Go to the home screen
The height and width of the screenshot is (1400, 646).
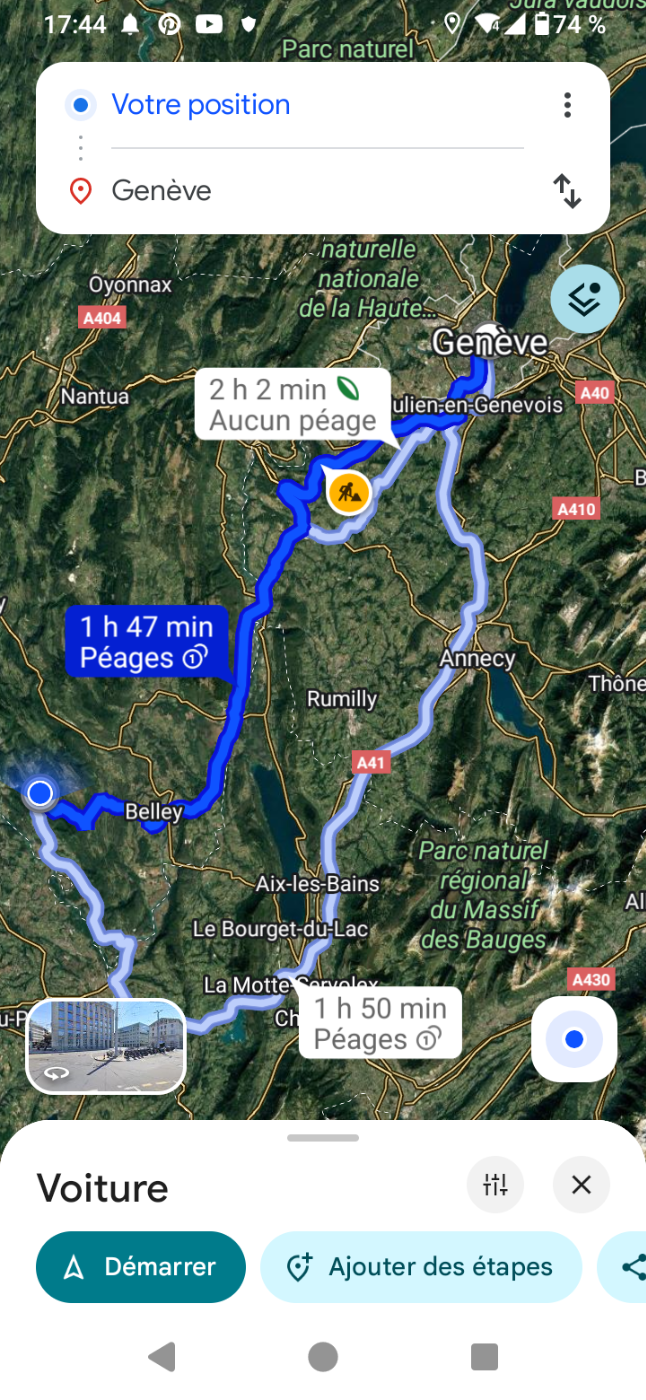(323, 1357)
